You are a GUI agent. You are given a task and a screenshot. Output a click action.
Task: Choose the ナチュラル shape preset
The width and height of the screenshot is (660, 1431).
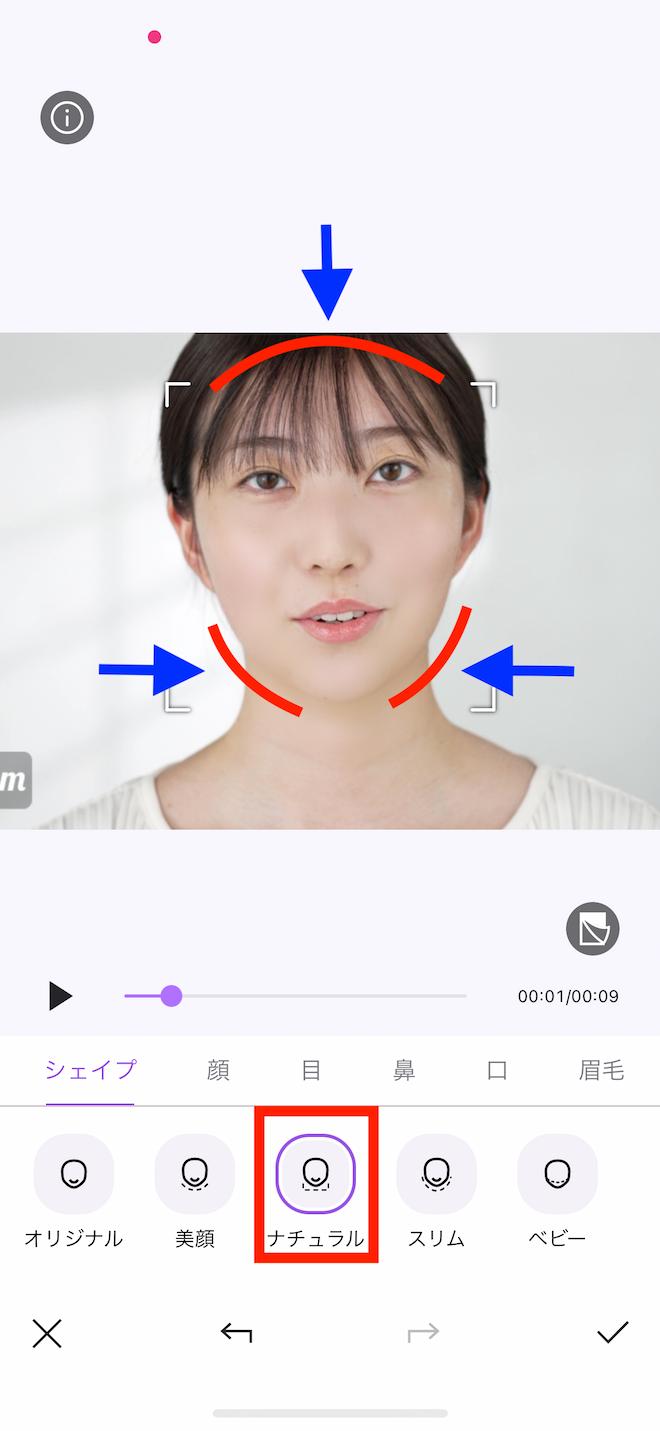(316, 1174)
